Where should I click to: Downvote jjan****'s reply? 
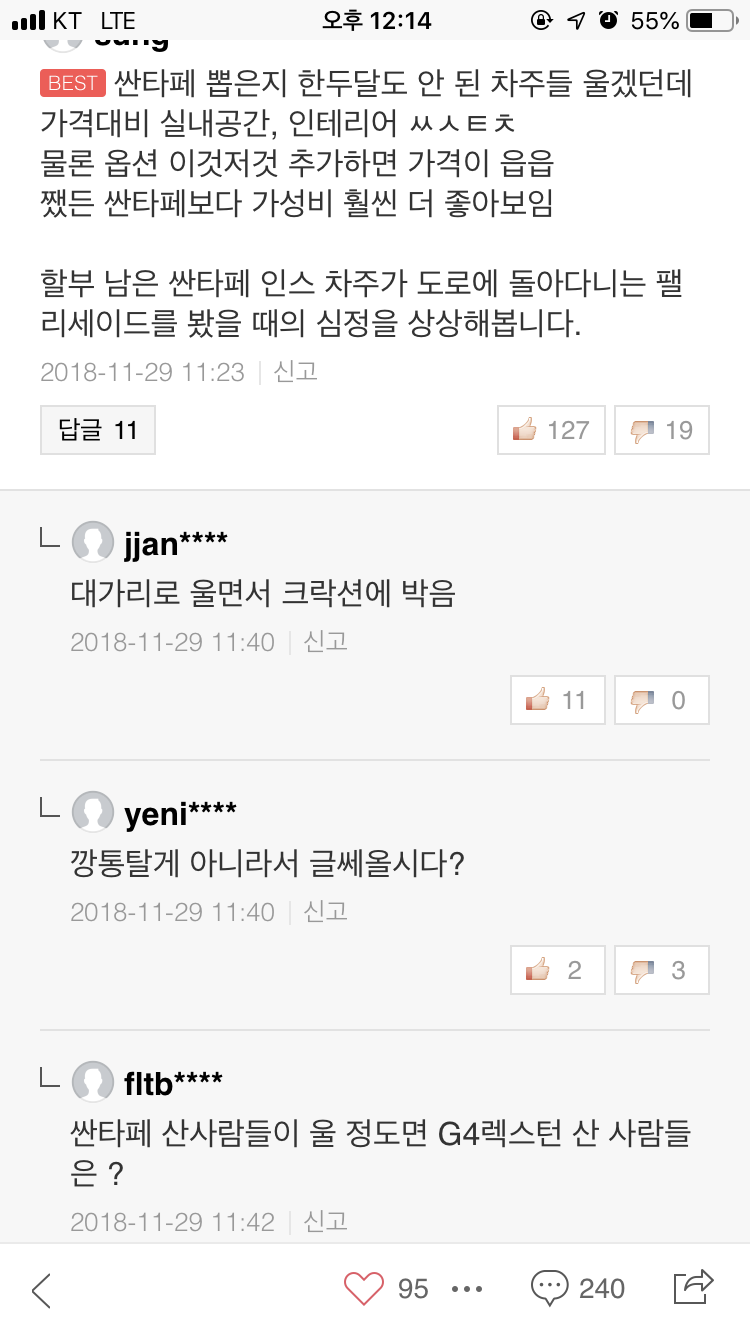pyautogui.click(x=662, y=700)
